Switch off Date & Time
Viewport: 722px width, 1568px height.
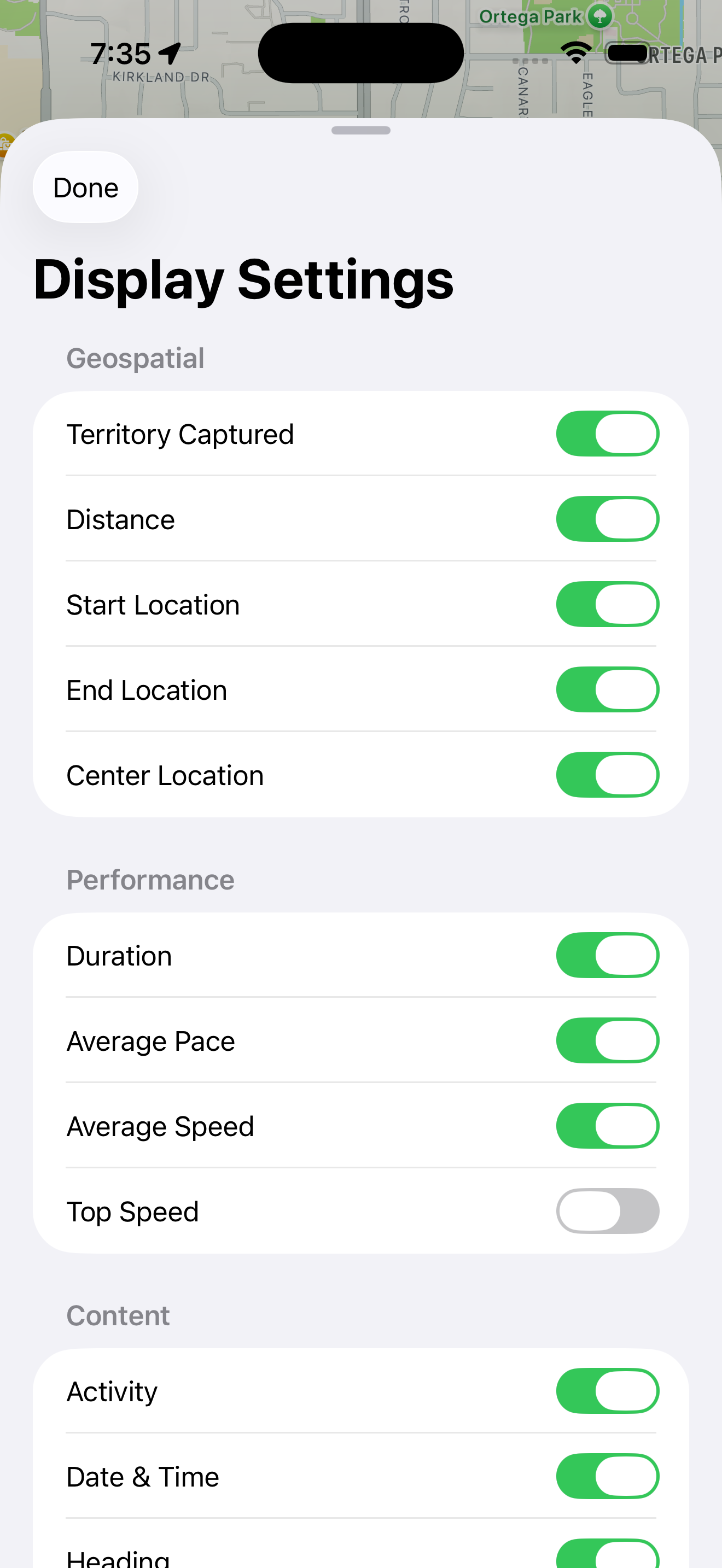tap(607, 1477)
